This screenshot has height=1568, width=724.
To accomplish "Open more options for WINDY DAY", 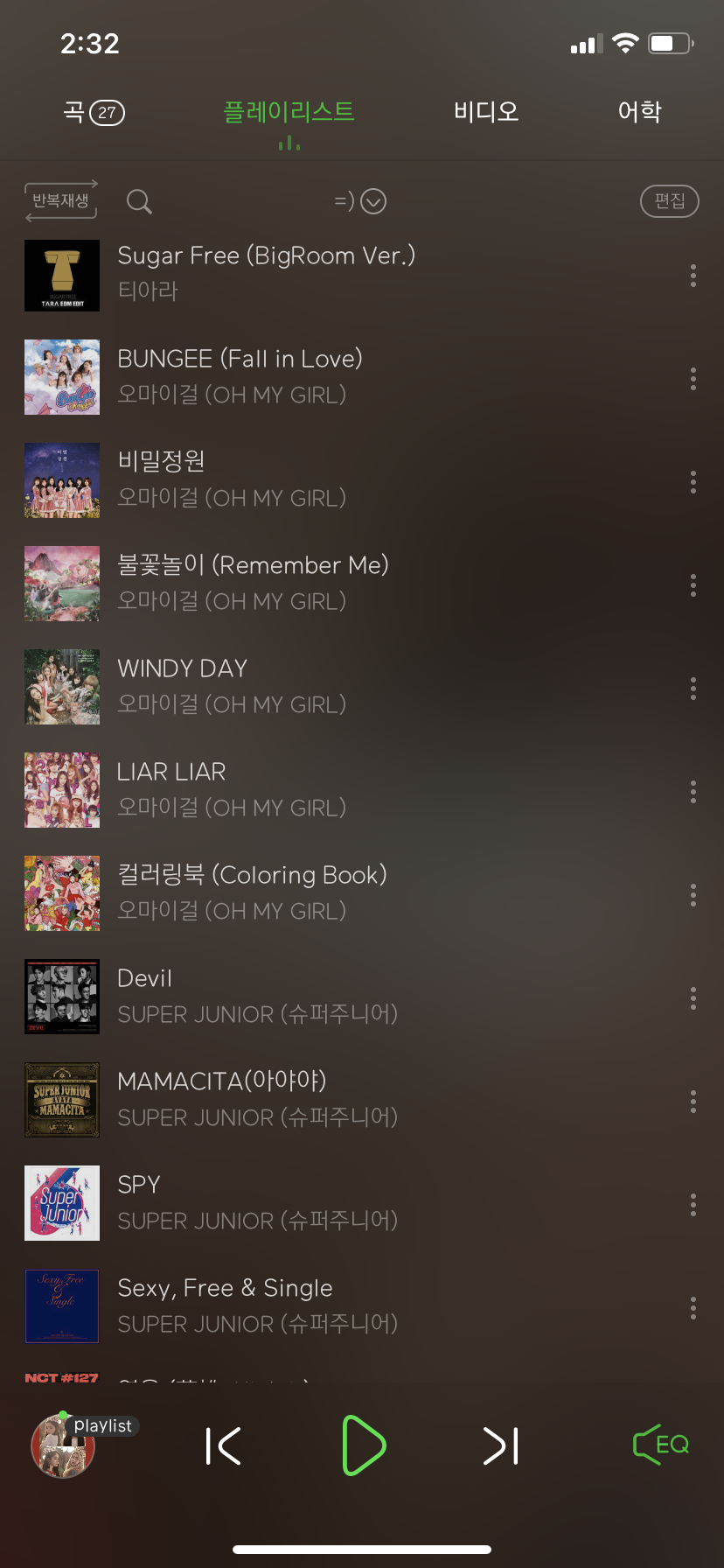I will pyautogui.click(x=693, y=689).
